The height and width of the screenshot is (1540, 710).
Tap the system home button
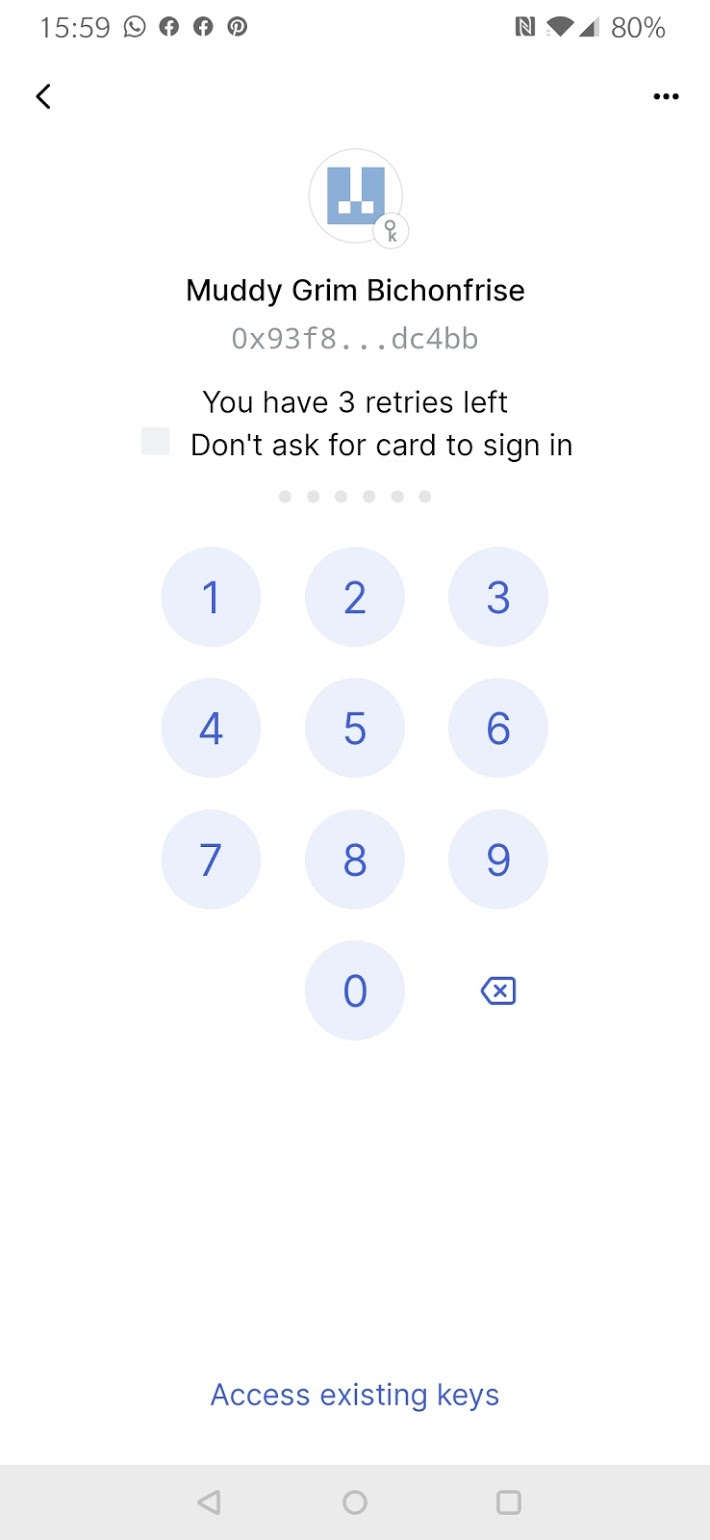point(355,1502)
